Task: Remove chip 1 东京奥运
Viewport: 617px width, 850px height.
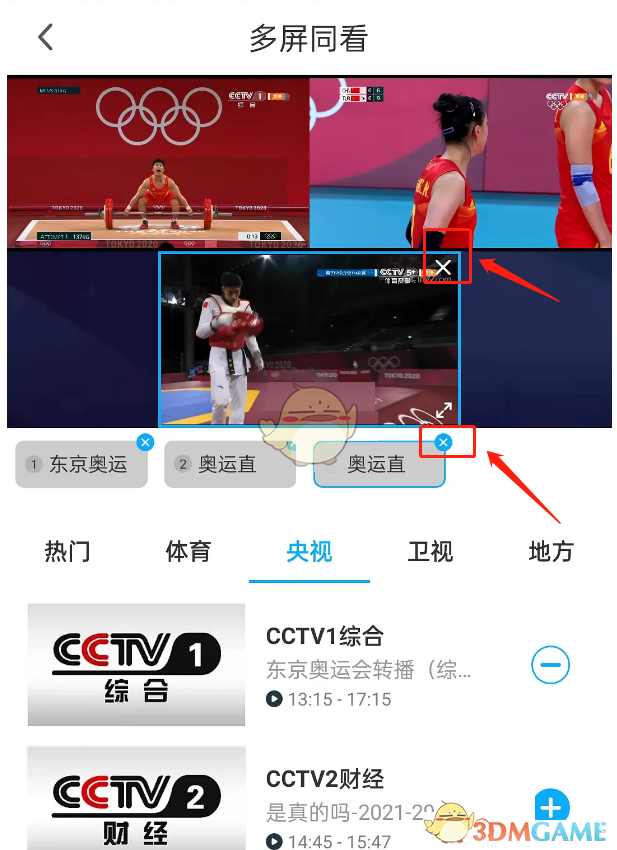Action: pyautogui.click(x=146, y=441)
